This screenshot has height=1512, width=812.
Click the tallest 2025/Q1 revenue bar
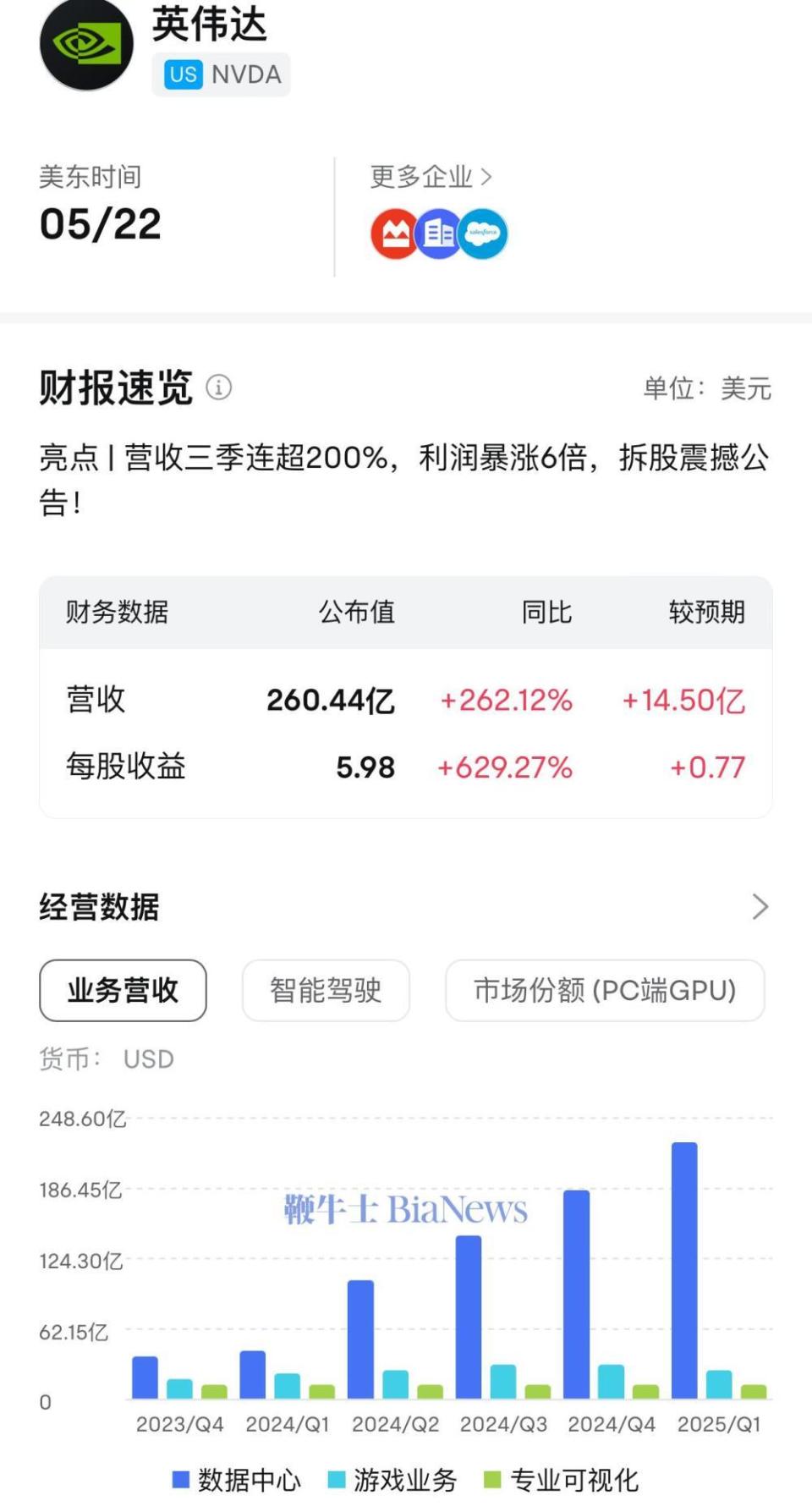(x=682, y=1269)
